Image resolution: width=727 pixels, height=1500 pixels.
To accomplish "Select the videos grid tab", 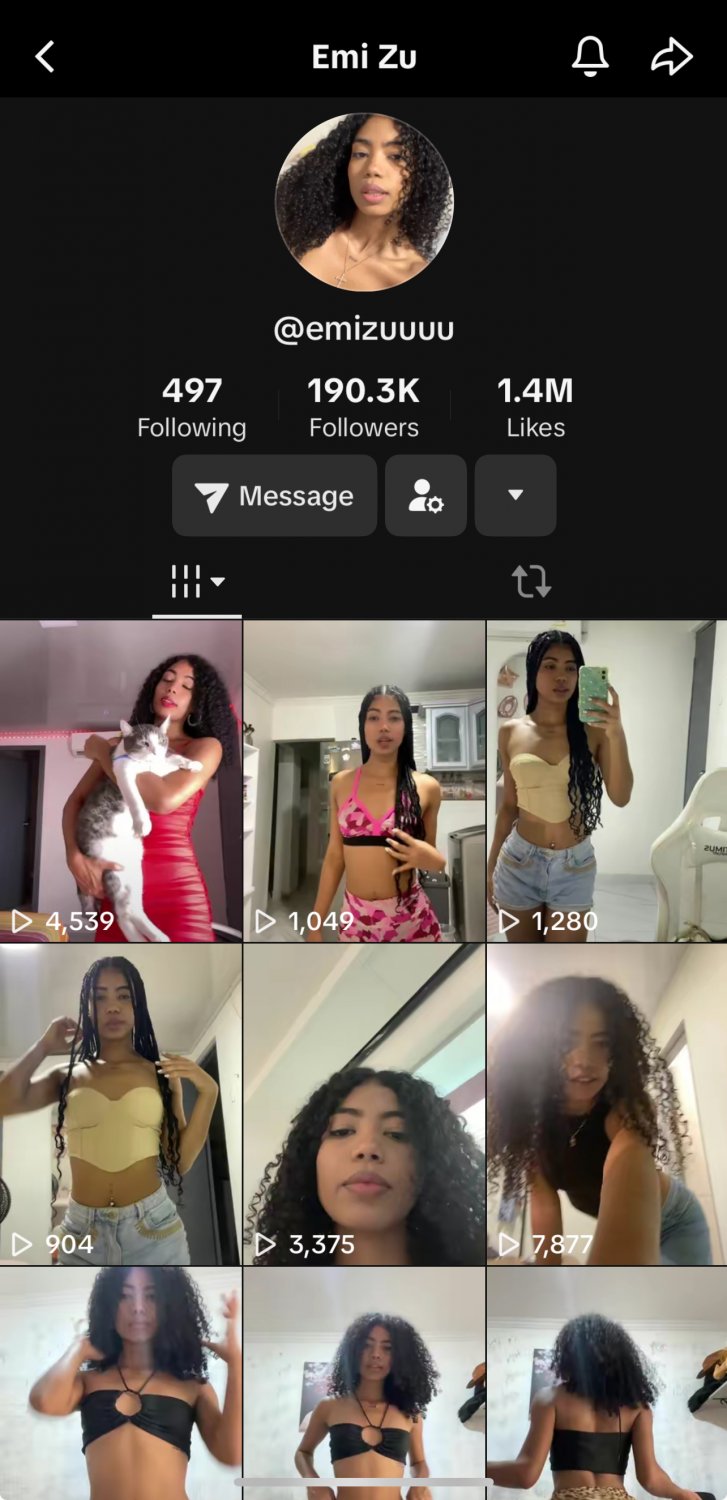I will tap(196, 581).
